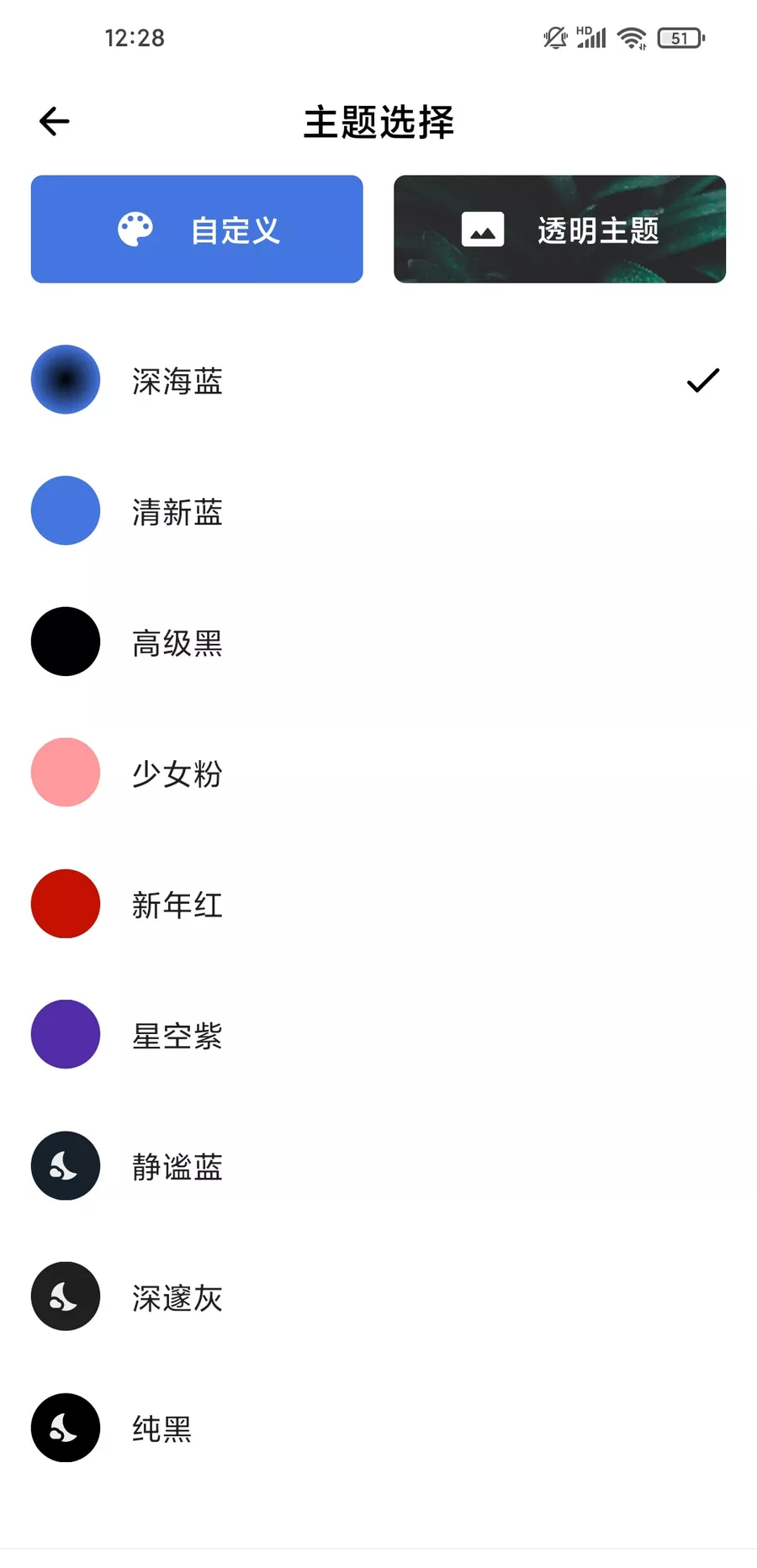Tap the image icon on 透明主题 button
757x1568 pixels.
pos(483,228)
